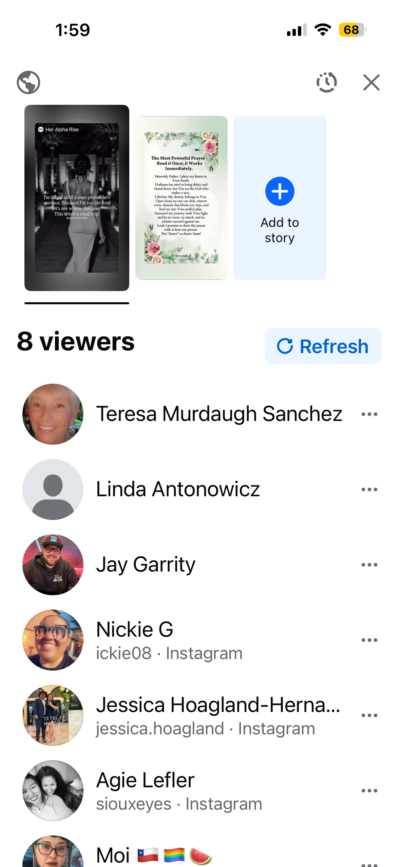The height and width of the screenshot is (867, 400).
Task: Tap Add to story
Action: 279,198
